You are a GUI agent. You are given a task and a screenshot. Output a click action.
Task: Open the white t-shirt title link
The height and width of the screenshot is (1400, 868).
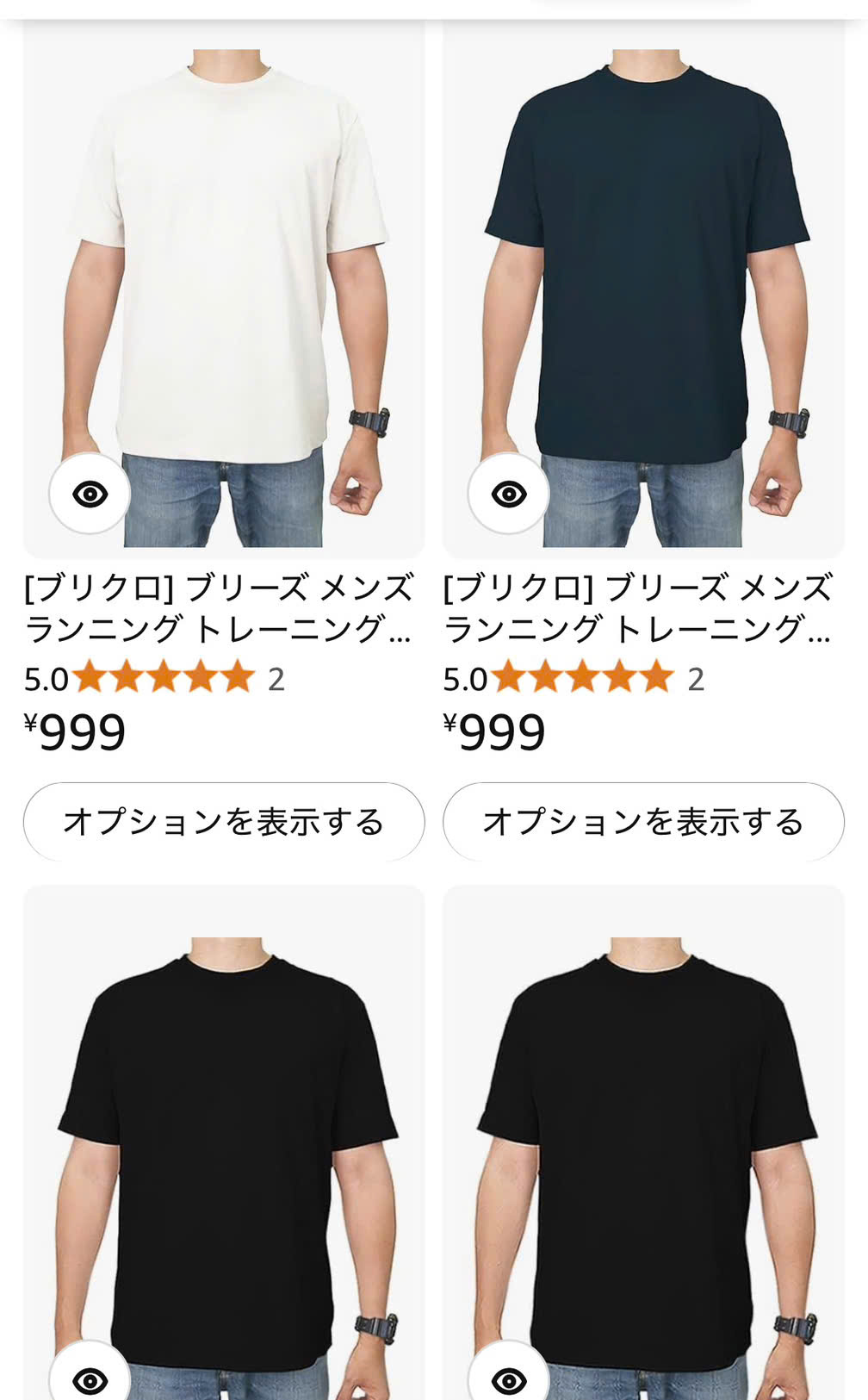pos(220,608)
